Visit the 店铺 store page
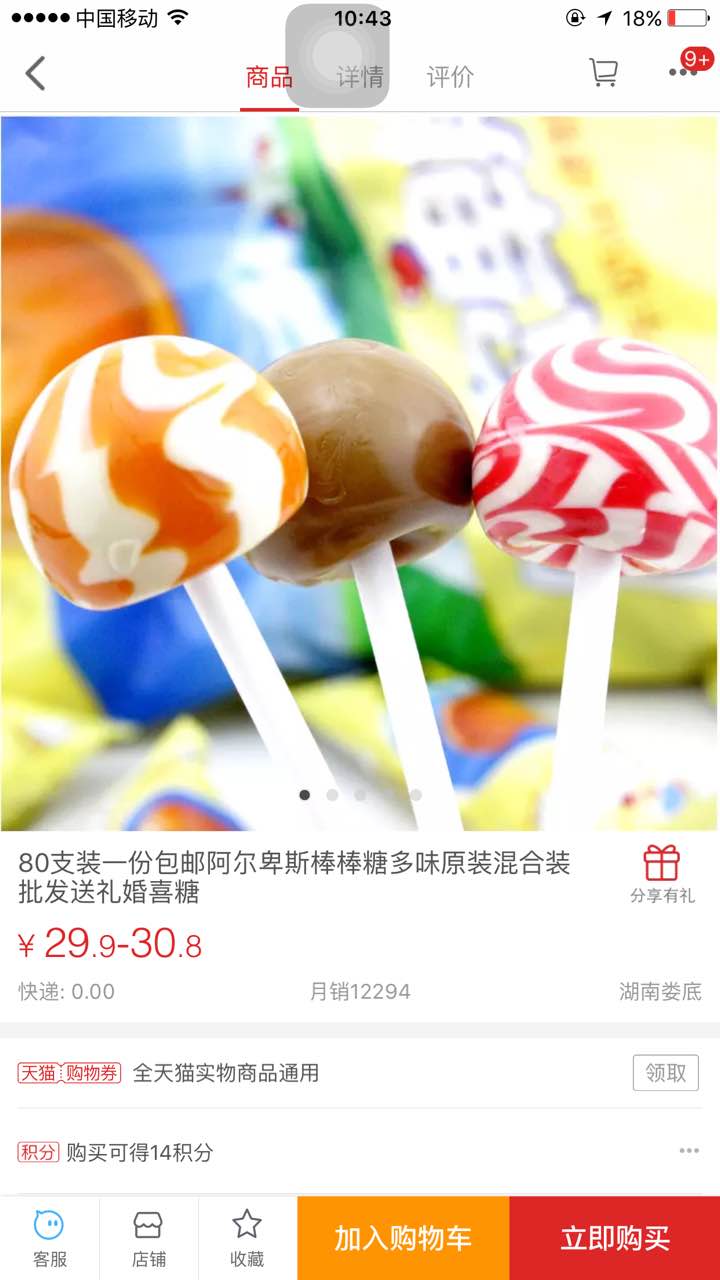This screenshot has height=1280, width=720. click(x=148, y=1238)
